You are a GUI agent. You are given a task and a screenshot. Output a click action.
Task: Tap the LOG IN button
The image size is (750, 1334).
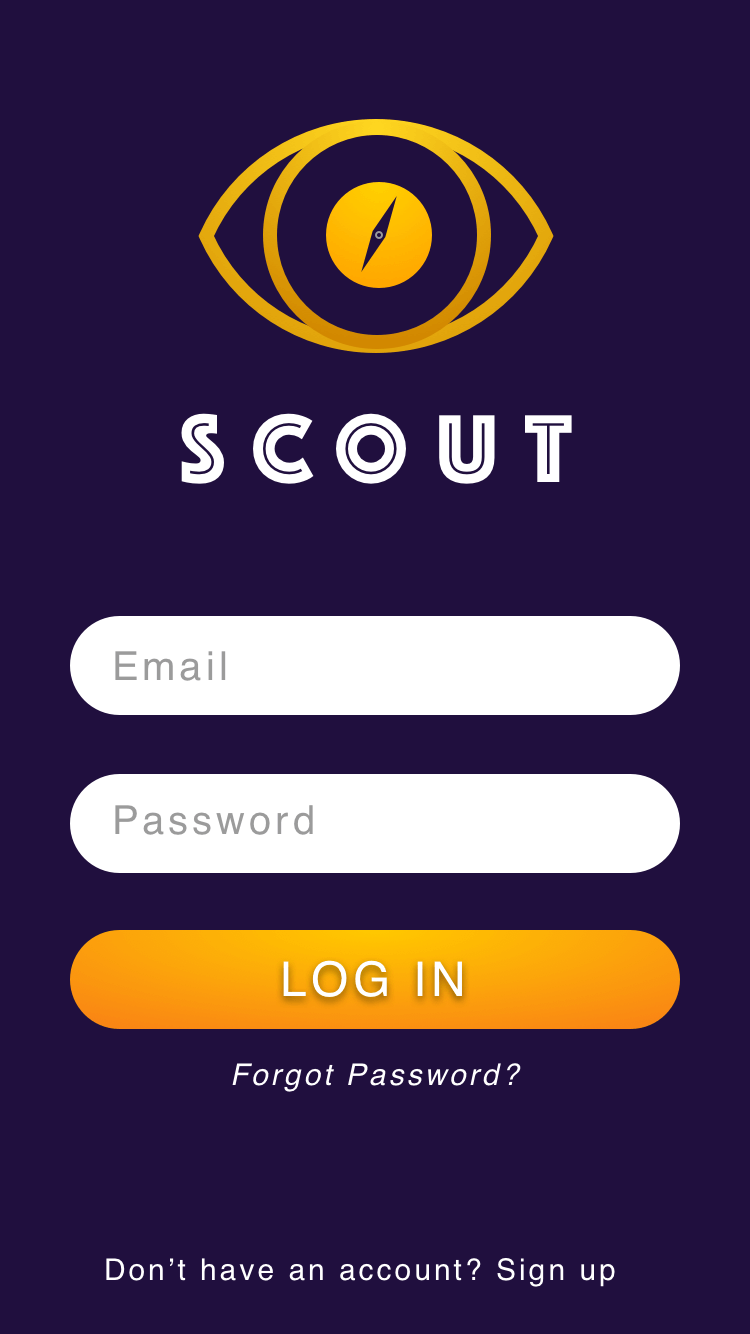click(x=375, y=979)
